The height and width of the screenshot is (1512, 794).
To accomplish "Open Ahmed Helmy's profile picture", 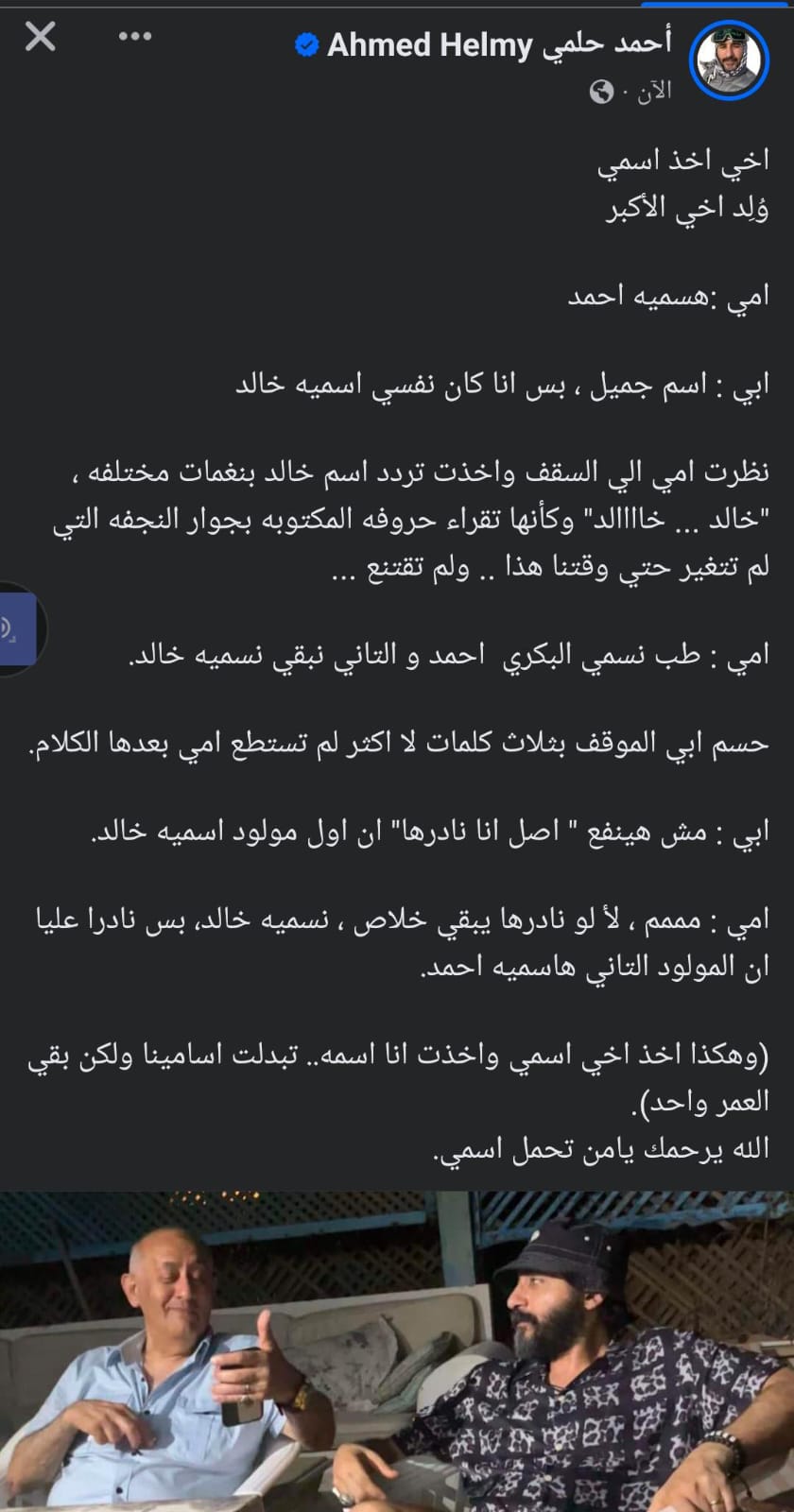I will (729, 58).
